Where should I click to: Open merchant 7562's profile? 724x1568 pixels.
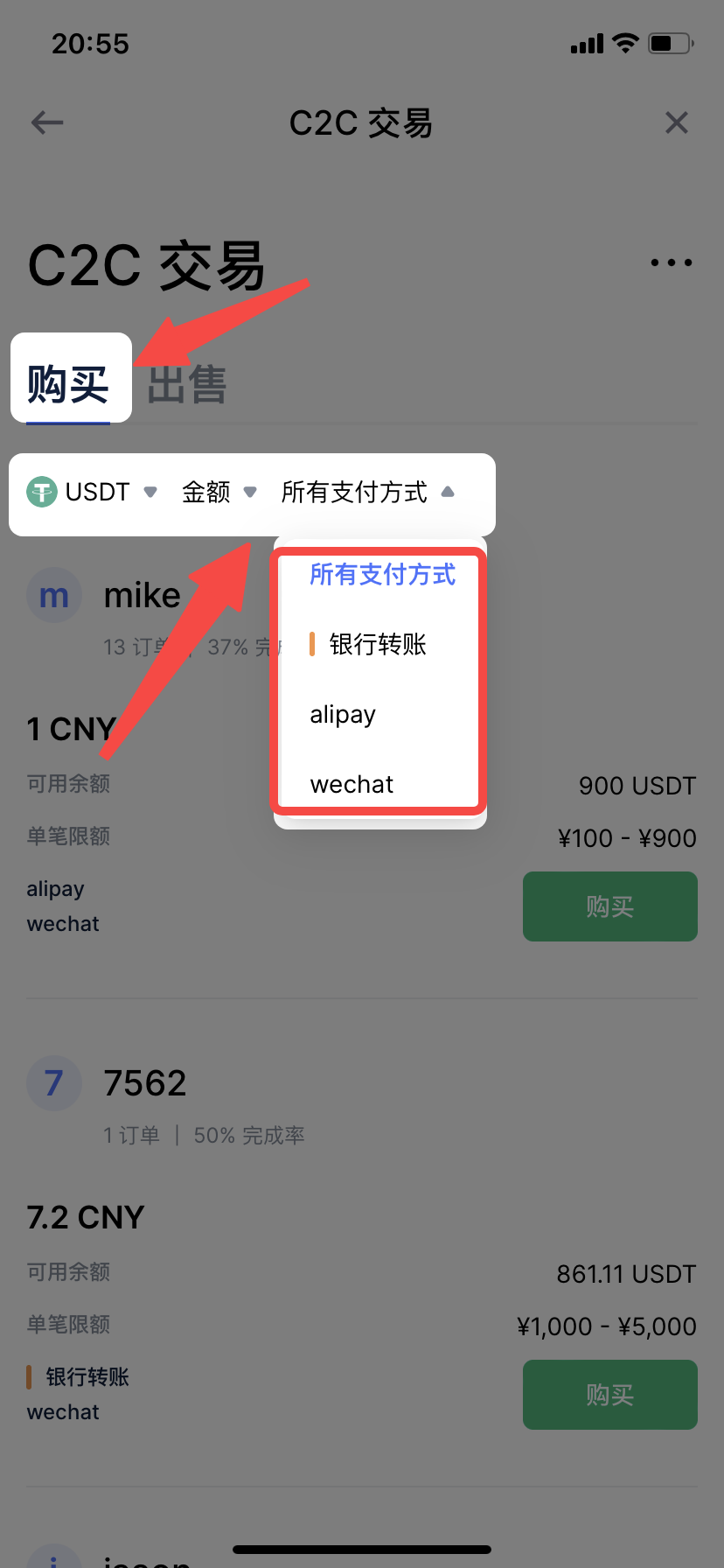click(x=144, y=1083)
